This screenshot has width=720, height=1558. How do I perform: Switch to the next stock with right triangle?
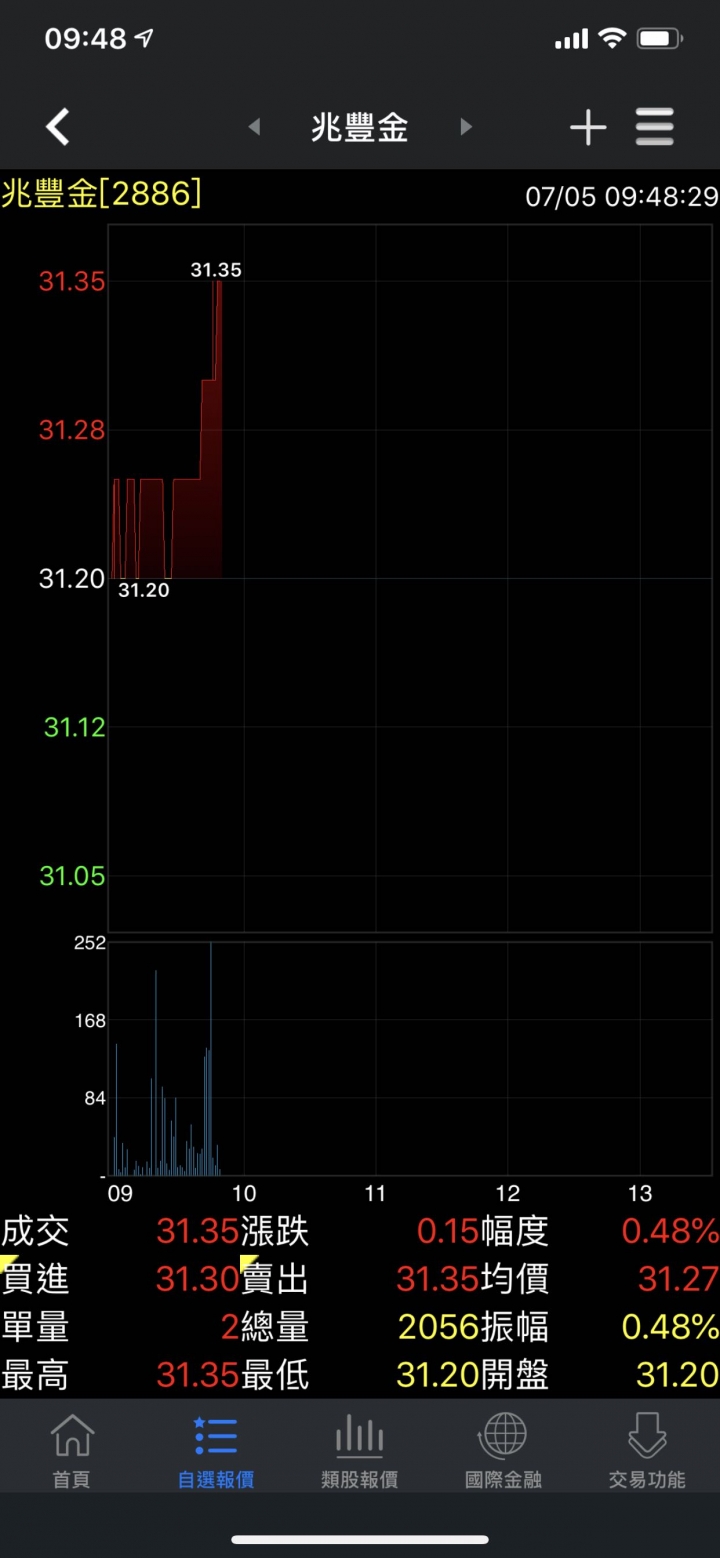click(465, 127)
